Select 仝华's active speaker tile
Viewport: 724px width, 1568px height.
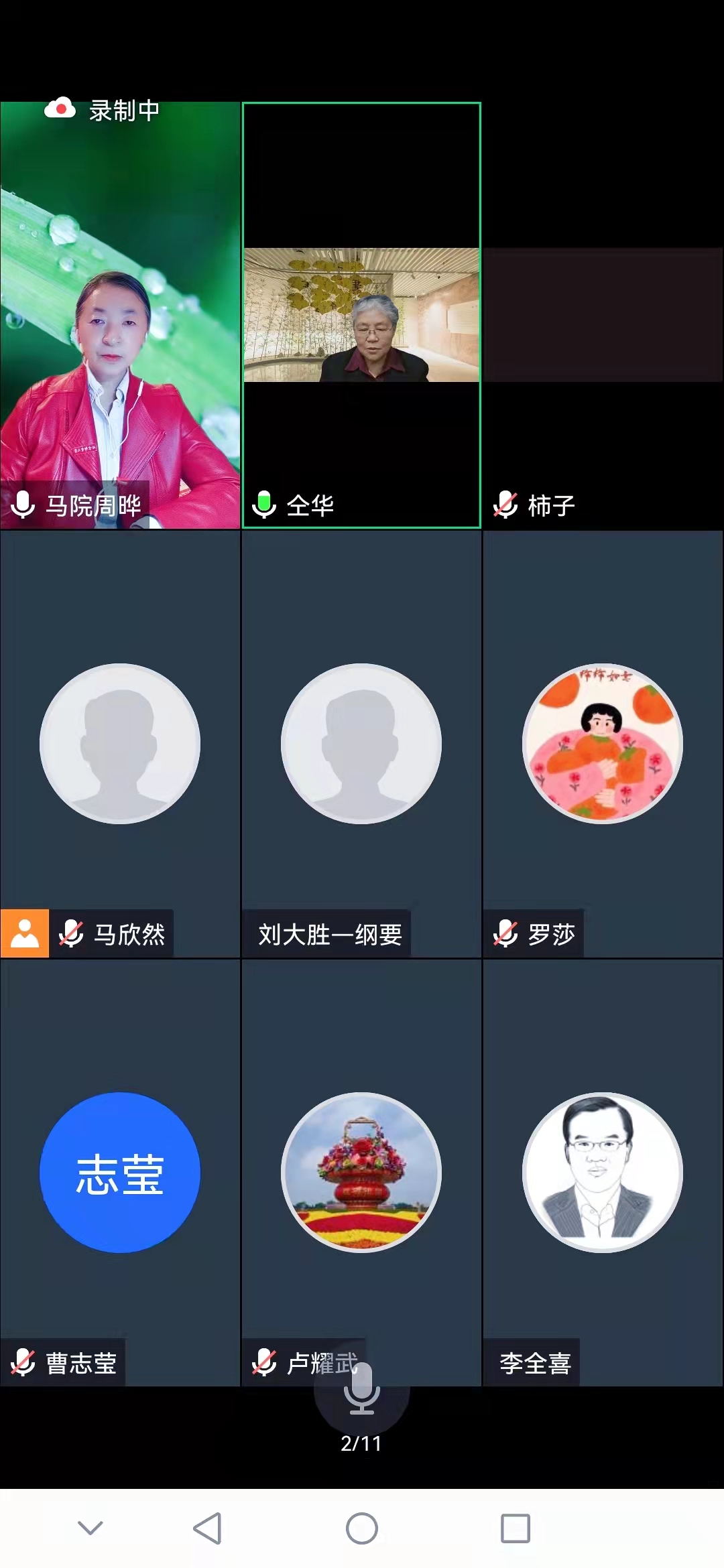[x=361, y=315]
